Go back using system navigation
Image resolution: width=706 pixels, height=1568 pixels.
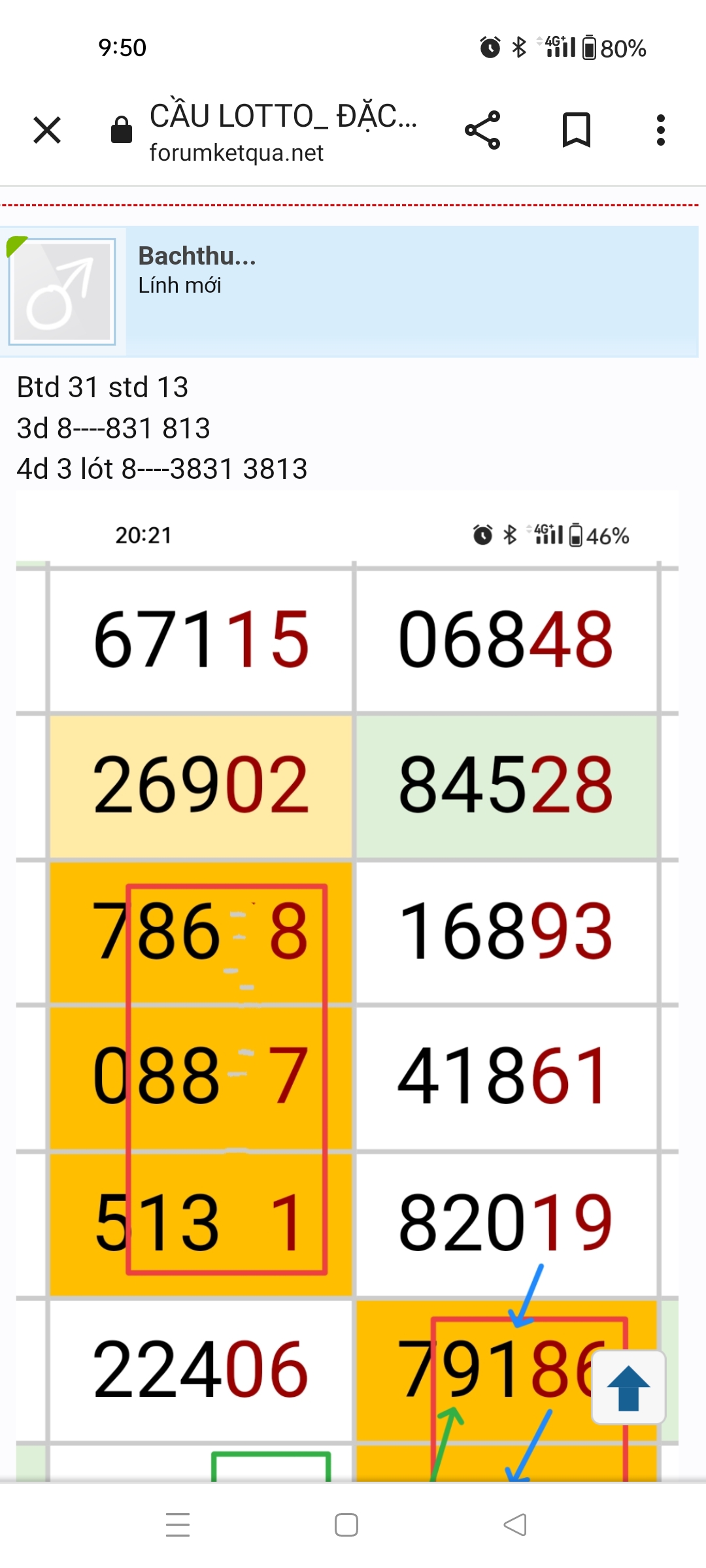515,1525
